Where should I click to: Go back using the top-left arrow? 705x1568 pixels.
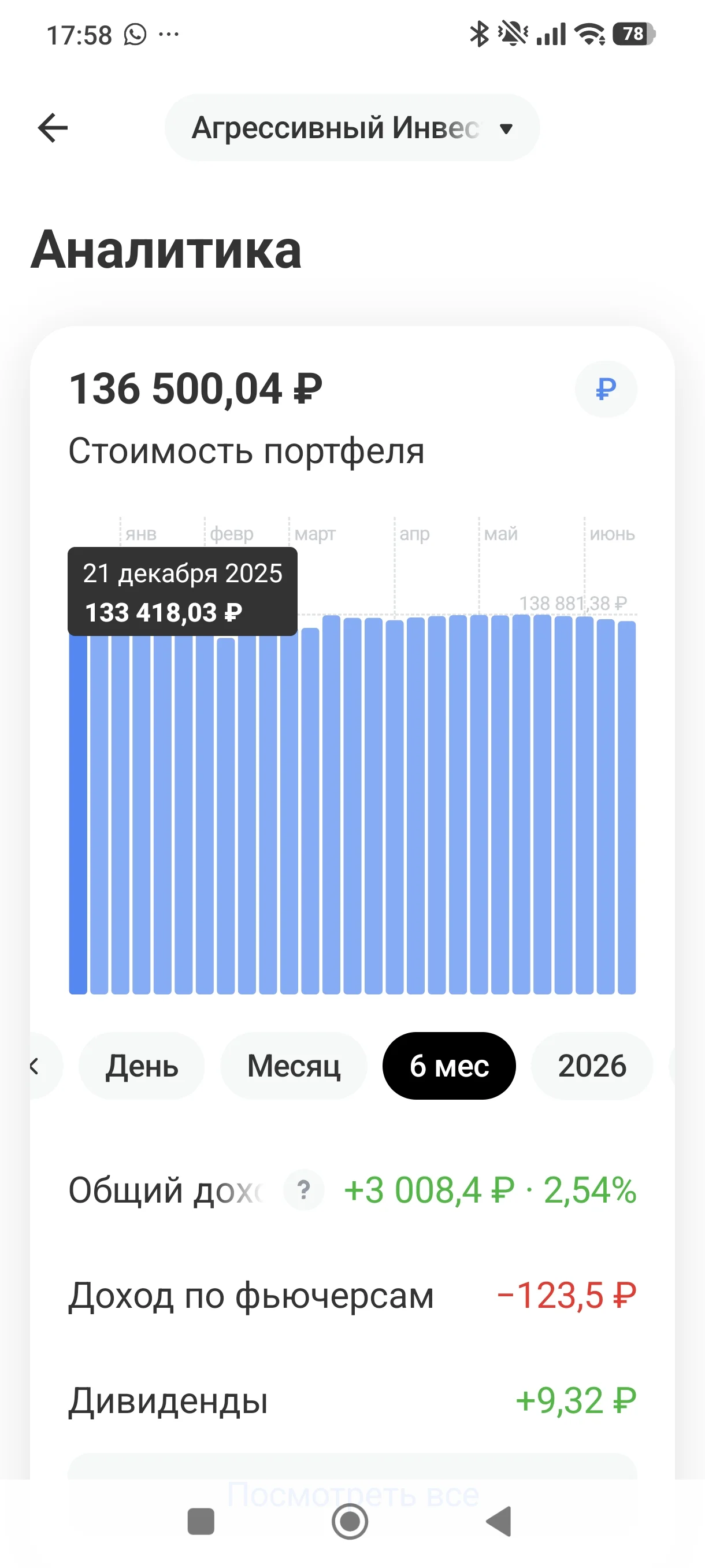point(53,128)
